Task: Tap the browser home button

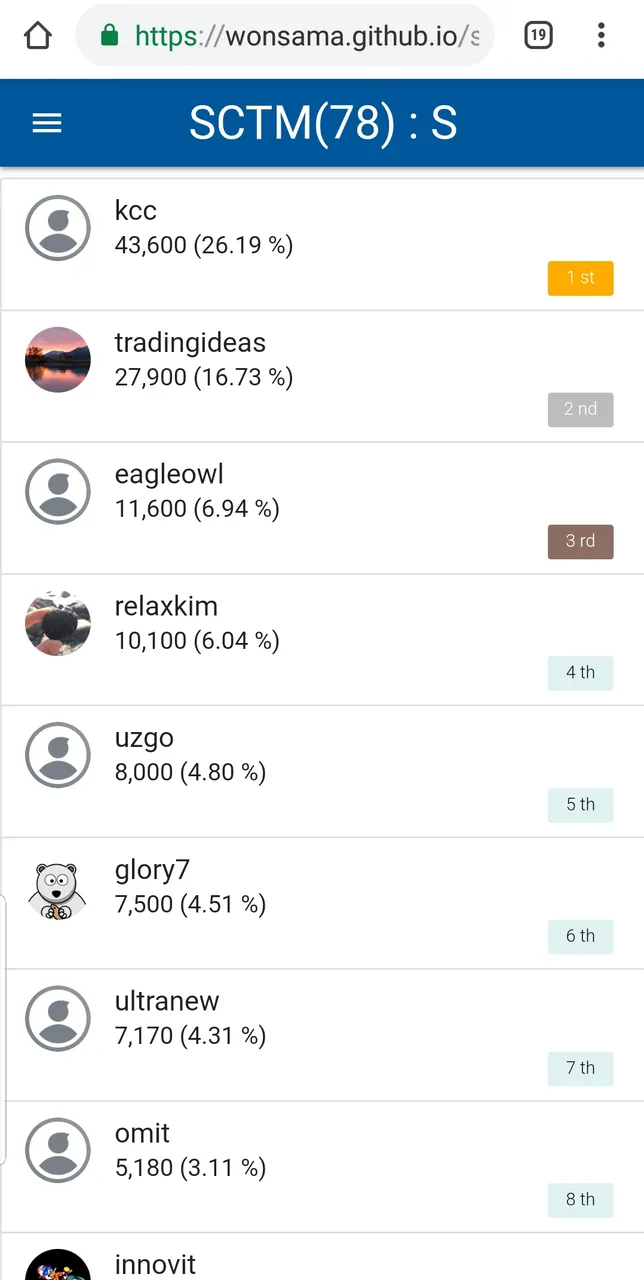Action: pyautogui.click(x=37, y=36)
